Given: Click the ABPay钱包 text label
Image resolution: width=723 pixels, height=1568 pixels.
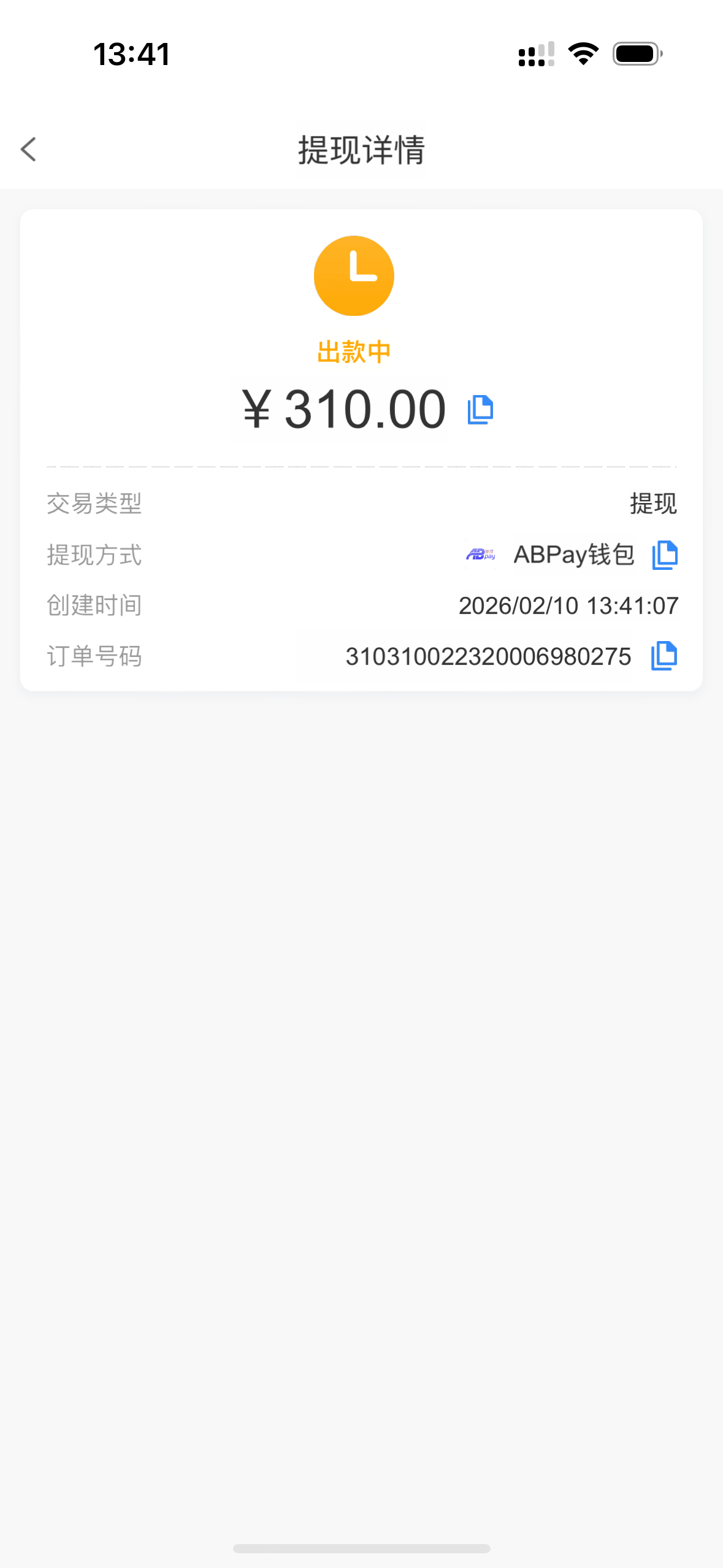Looking at the screenshot, I should pyautogui.click(x=574, y=554).
